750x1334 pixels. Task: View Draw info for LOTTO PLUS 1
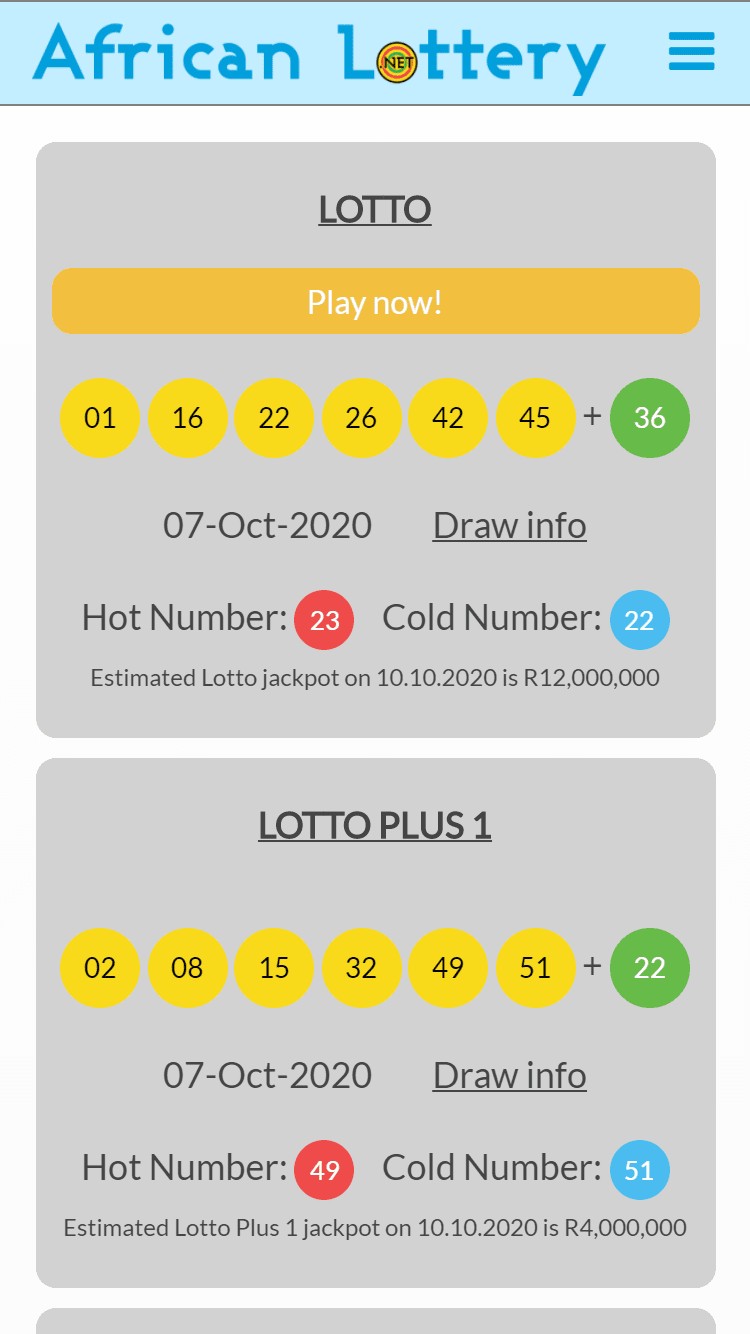coord(509,1075)
